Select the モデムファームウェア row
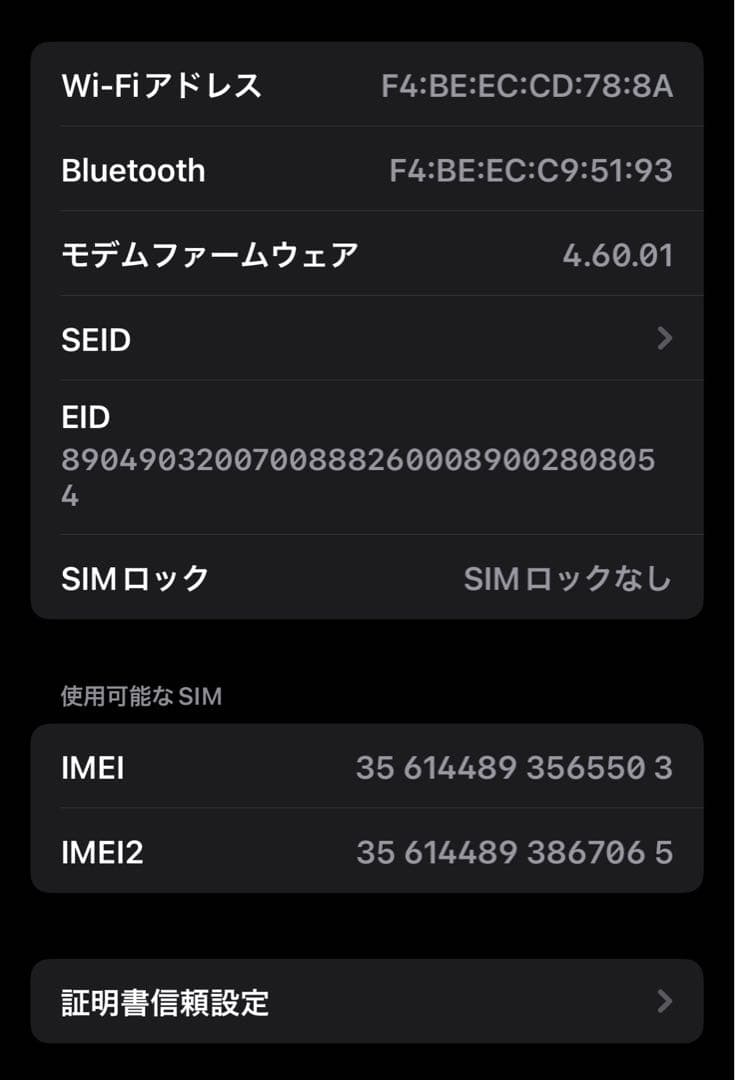 pos(367,254)
